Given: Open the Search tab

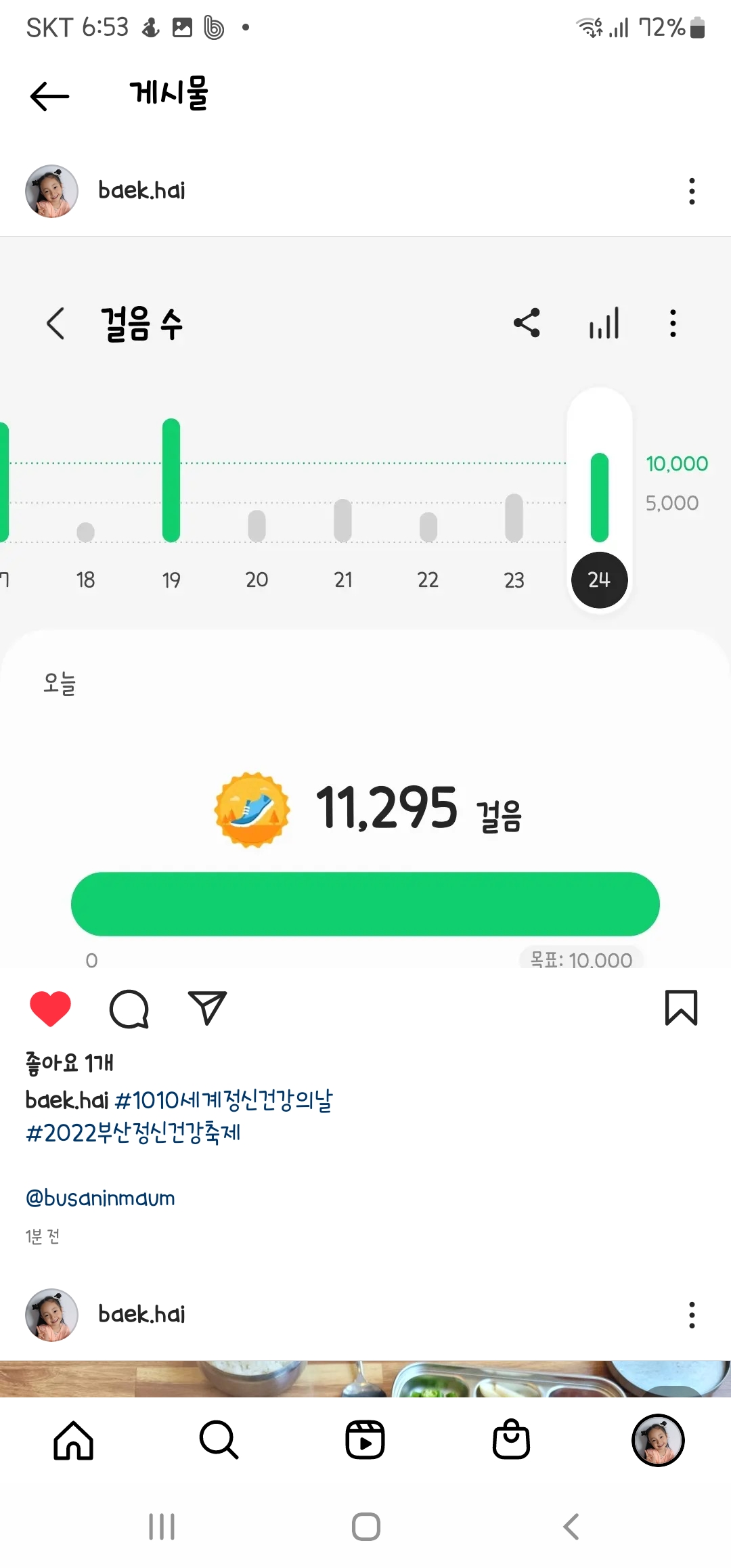Looking at the screenshot, I should click(219, 1440).
